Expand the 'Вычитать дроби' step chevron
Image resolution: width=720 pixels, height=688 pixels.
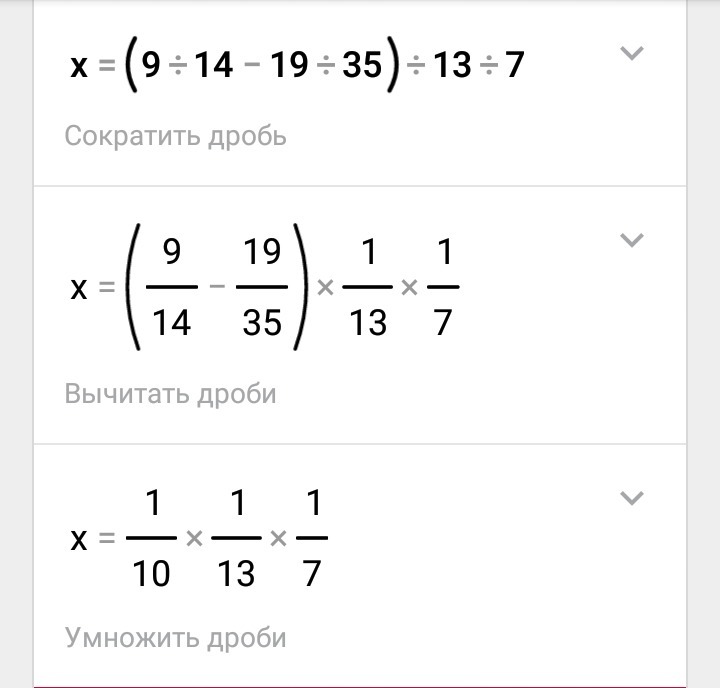[631, 240]
